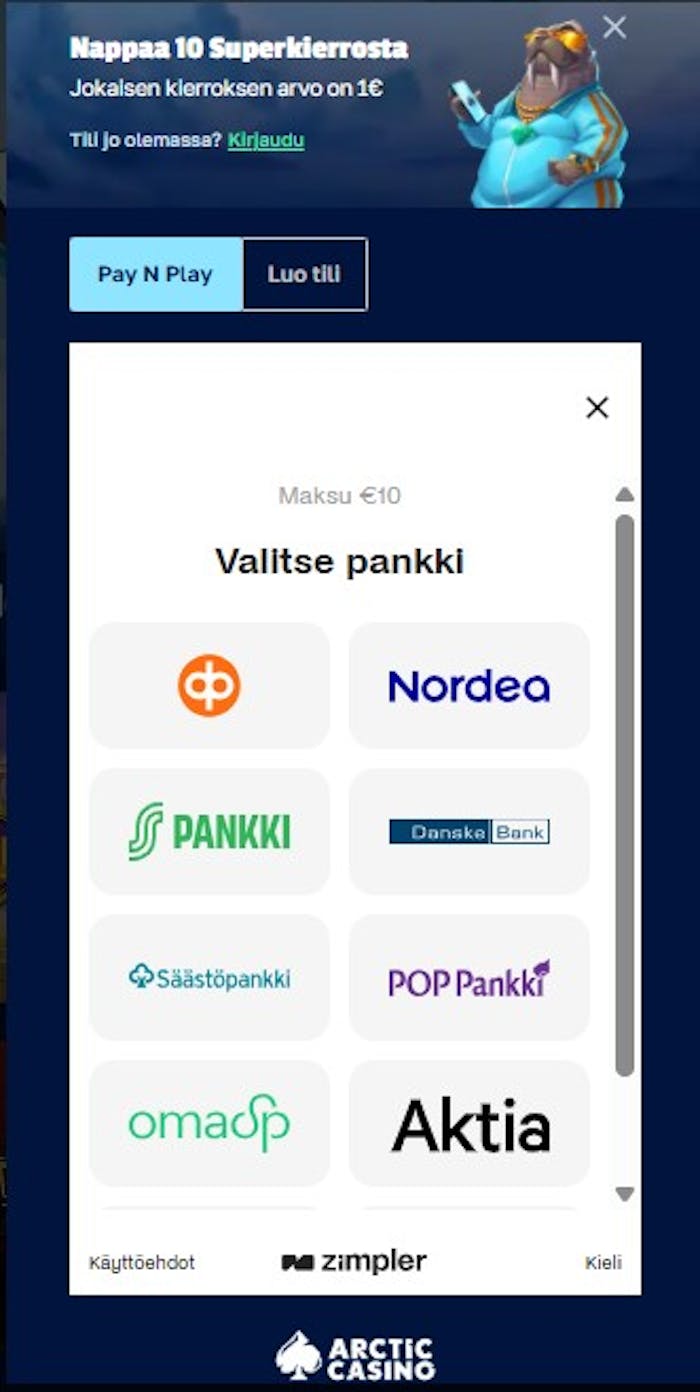Tap the Kirjaudu login link

point(266,140)
